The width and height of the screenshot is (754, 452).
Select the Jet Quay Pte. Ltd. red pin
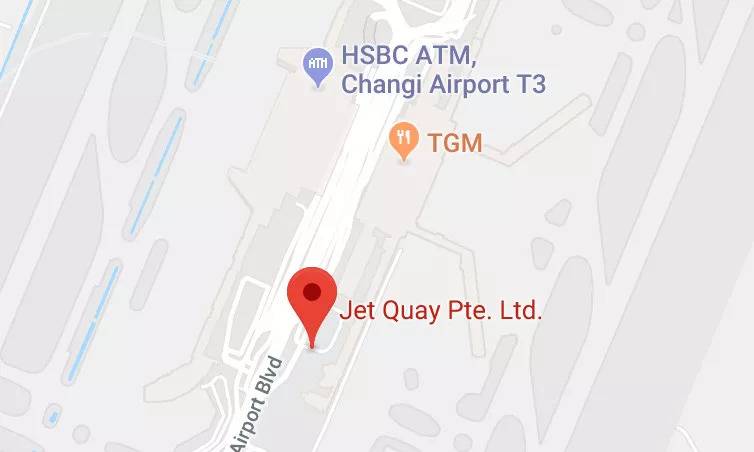(x=312, y=299)
